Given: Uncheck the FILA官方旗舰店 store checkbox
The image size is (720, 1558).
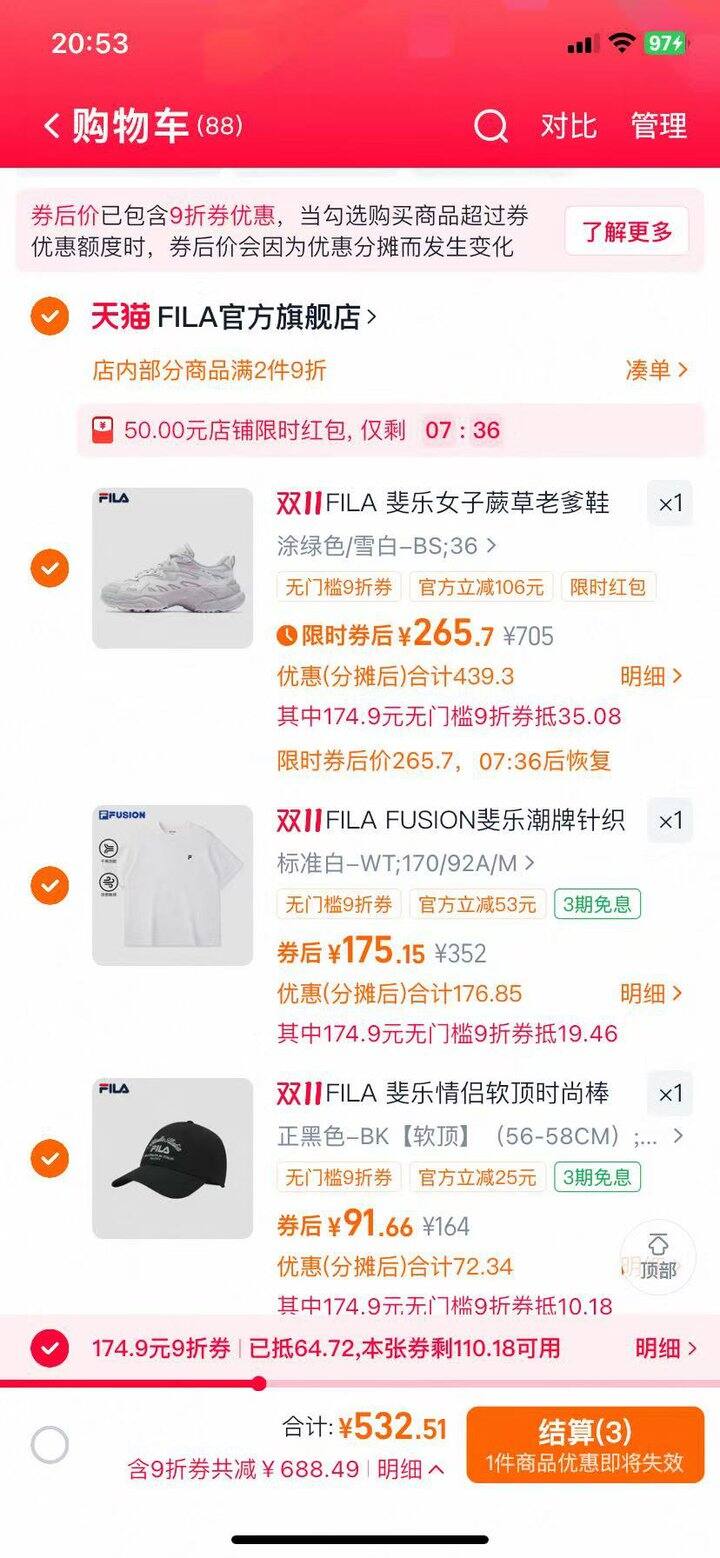Looking at the screenshot, I should click(x=49, y=317).
